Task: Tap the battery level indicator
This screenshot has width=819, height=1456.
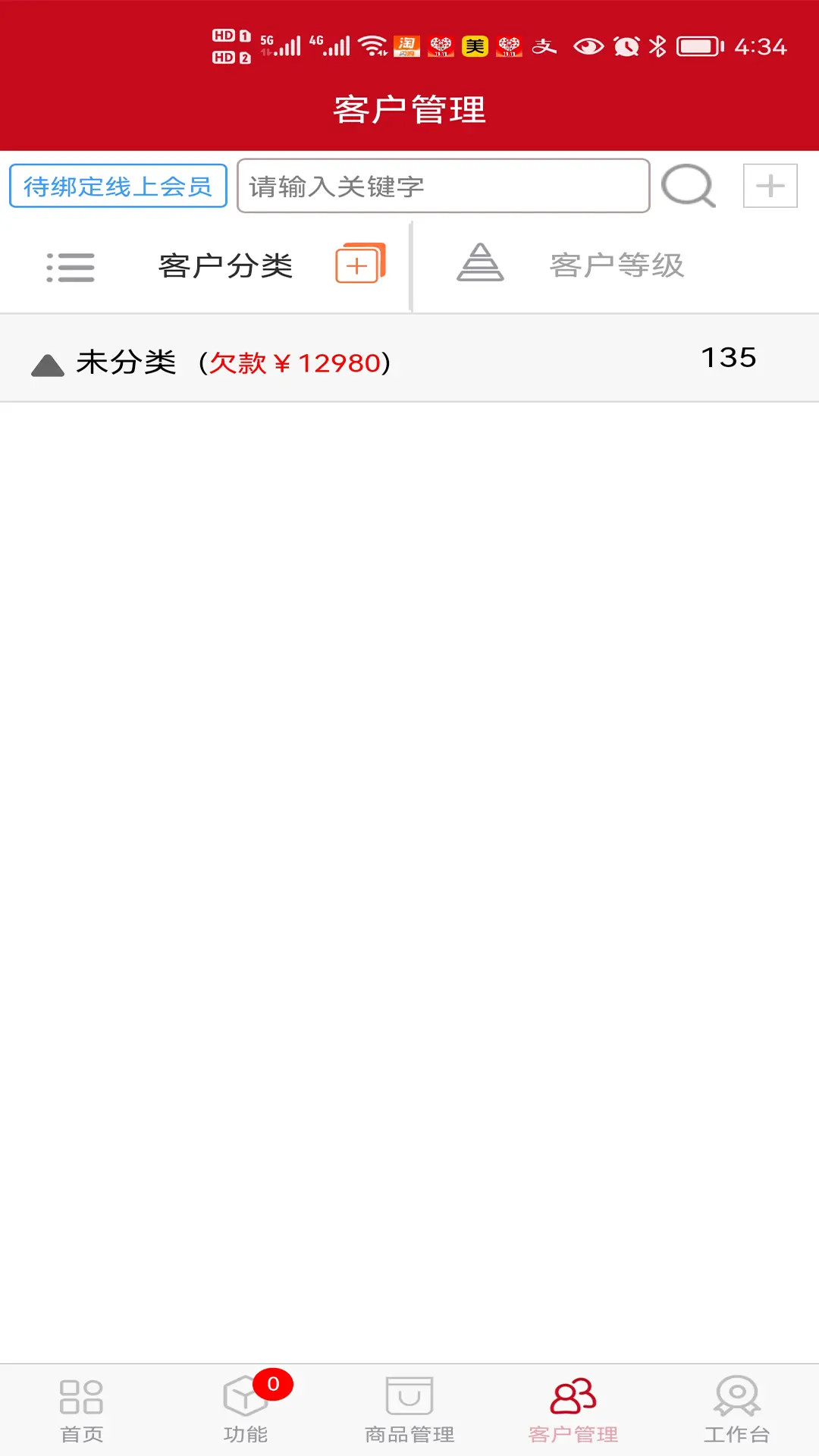Action: pos(698,45)
